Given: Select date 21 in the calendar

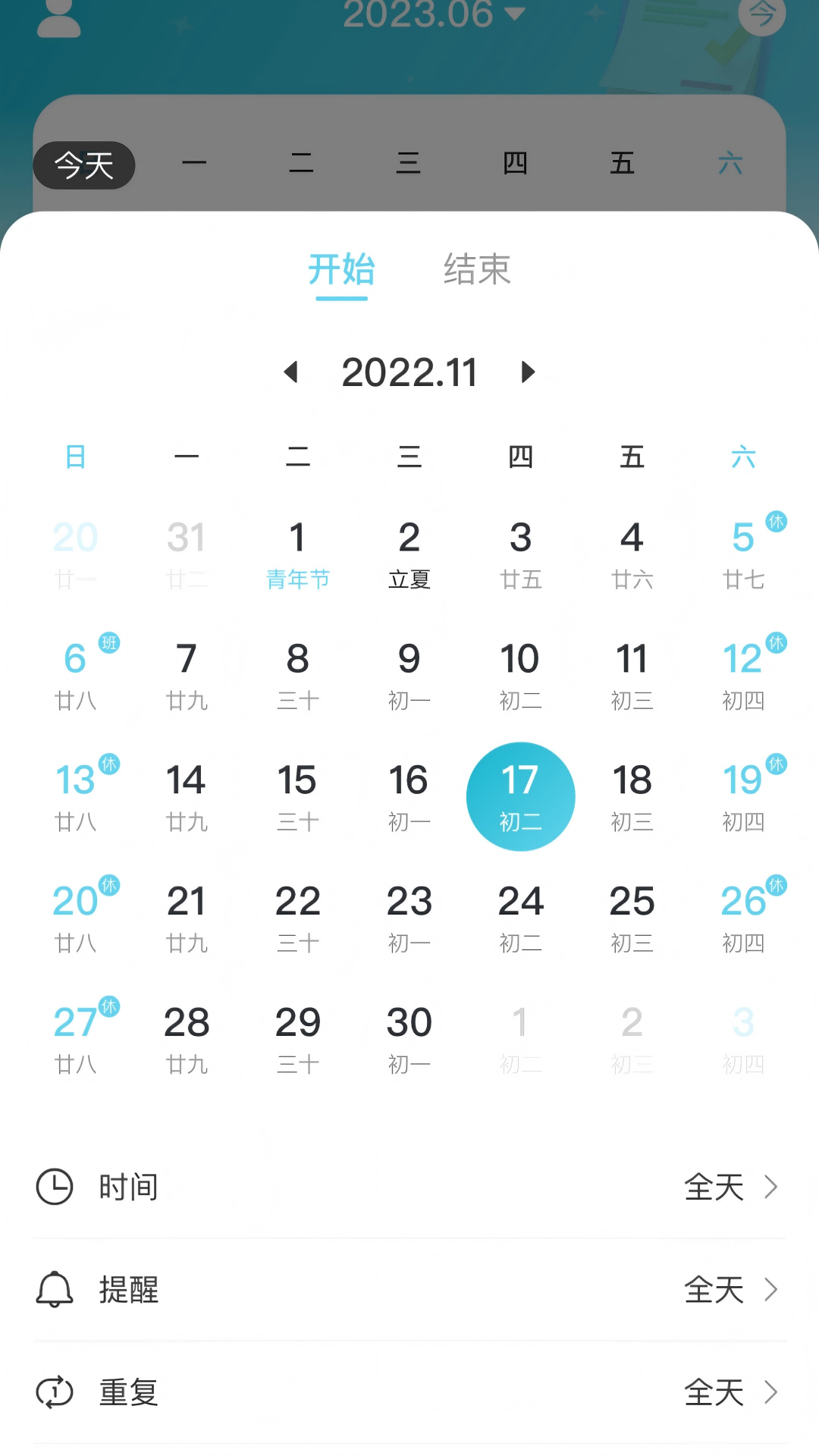Looking at the screenshot, I should [x=187, y=918].
